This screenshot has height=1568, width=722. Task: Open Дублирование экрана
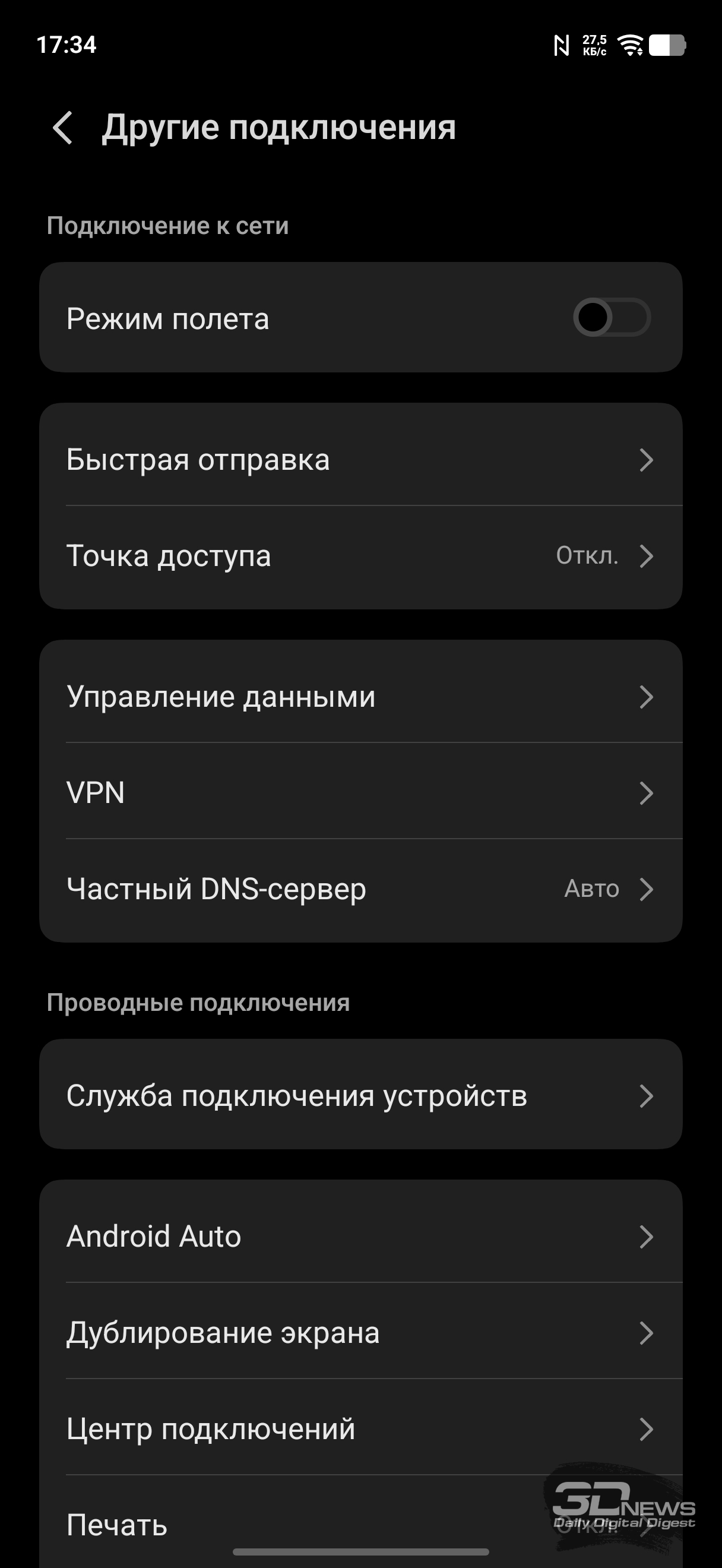360,1332
